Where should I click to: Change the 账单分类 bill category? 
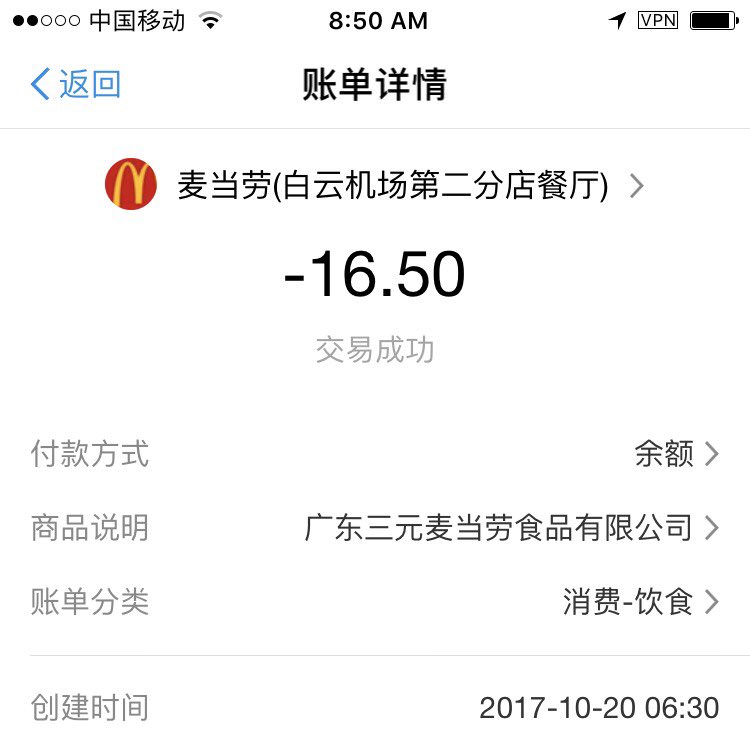375,602
